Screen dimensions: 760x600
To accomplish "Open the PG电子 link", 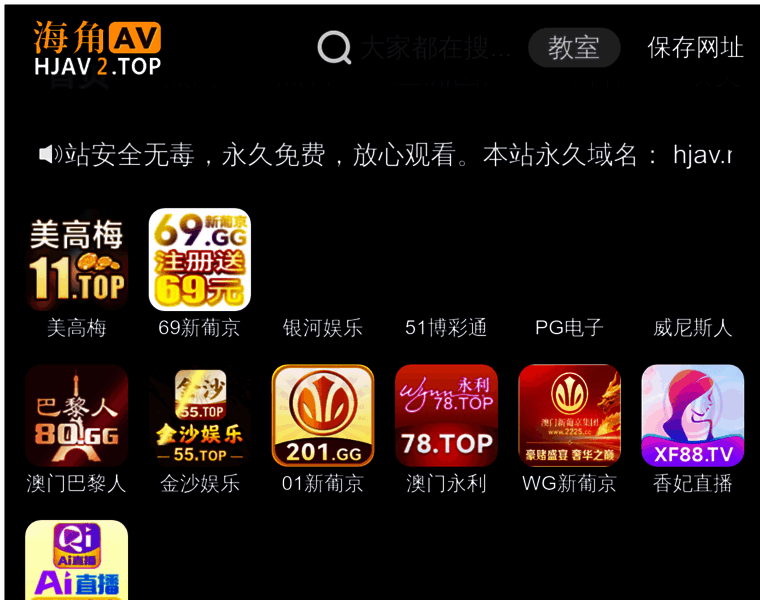I will pyautogui.click(x=569, y=327).
